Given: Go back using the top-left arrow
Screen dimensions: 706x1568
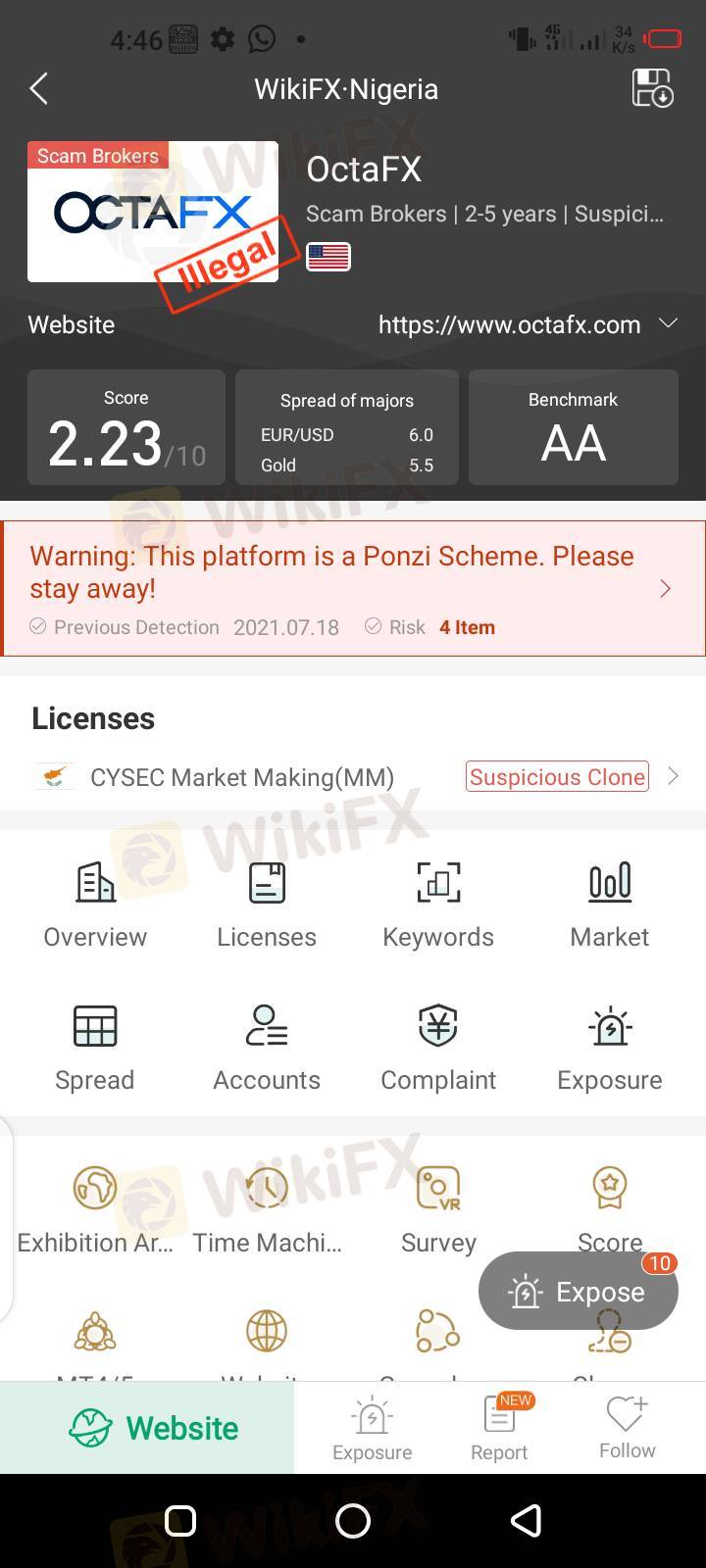Looking at the screenshot, I should 39,89.
